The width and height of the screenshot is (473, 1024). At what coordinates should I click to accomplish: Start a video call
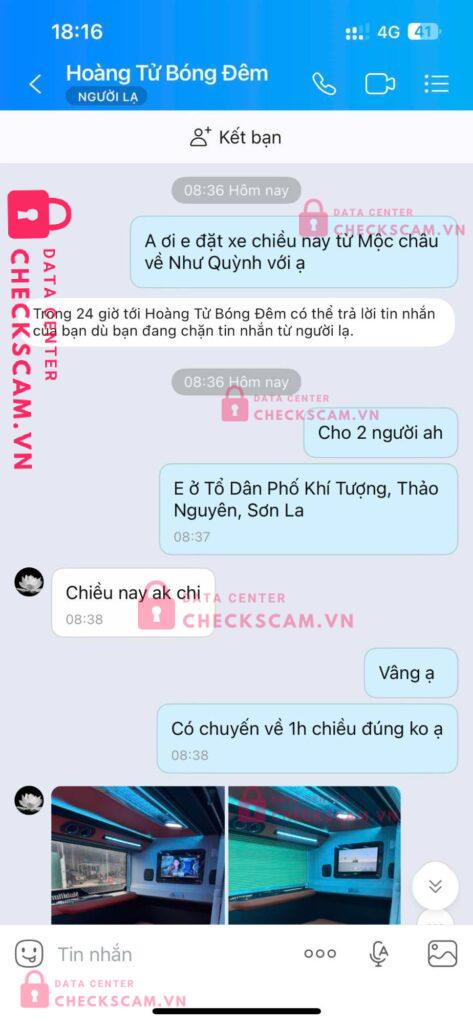coord(380,84)
